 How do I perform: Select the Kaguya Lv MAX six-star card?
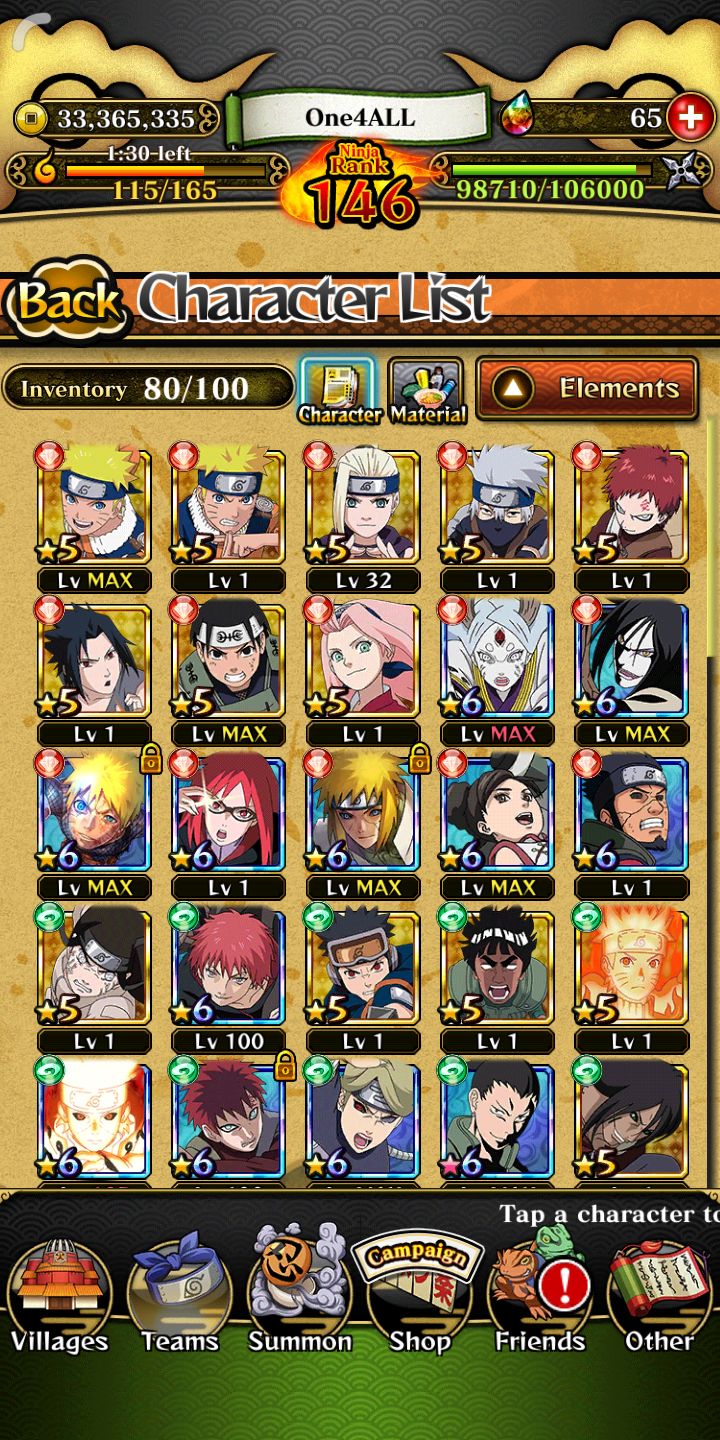(497, 663)
